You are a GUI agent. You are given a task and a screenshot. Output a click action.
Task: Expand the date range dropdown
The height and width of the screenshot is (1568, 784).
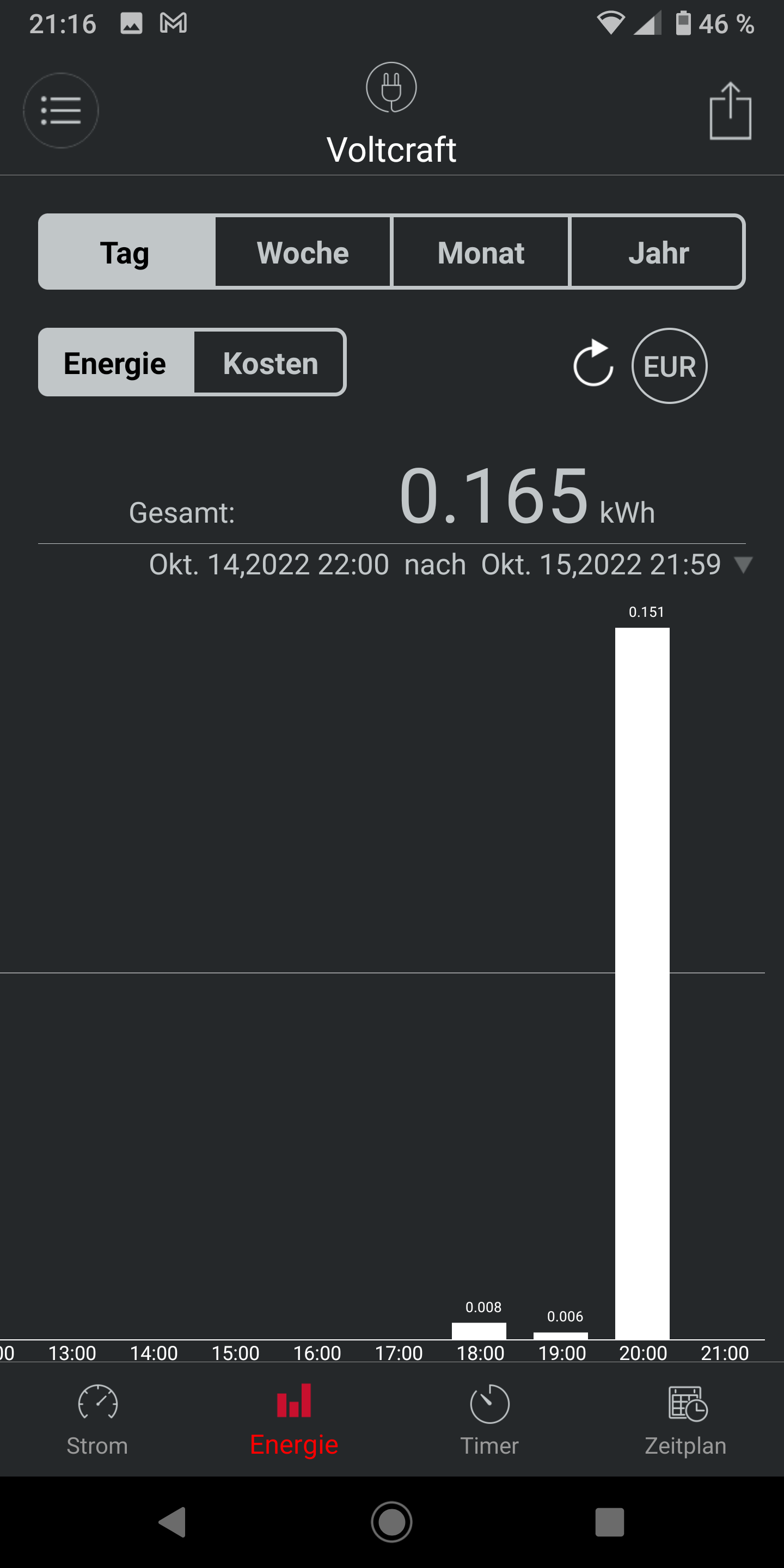point(743,565)
